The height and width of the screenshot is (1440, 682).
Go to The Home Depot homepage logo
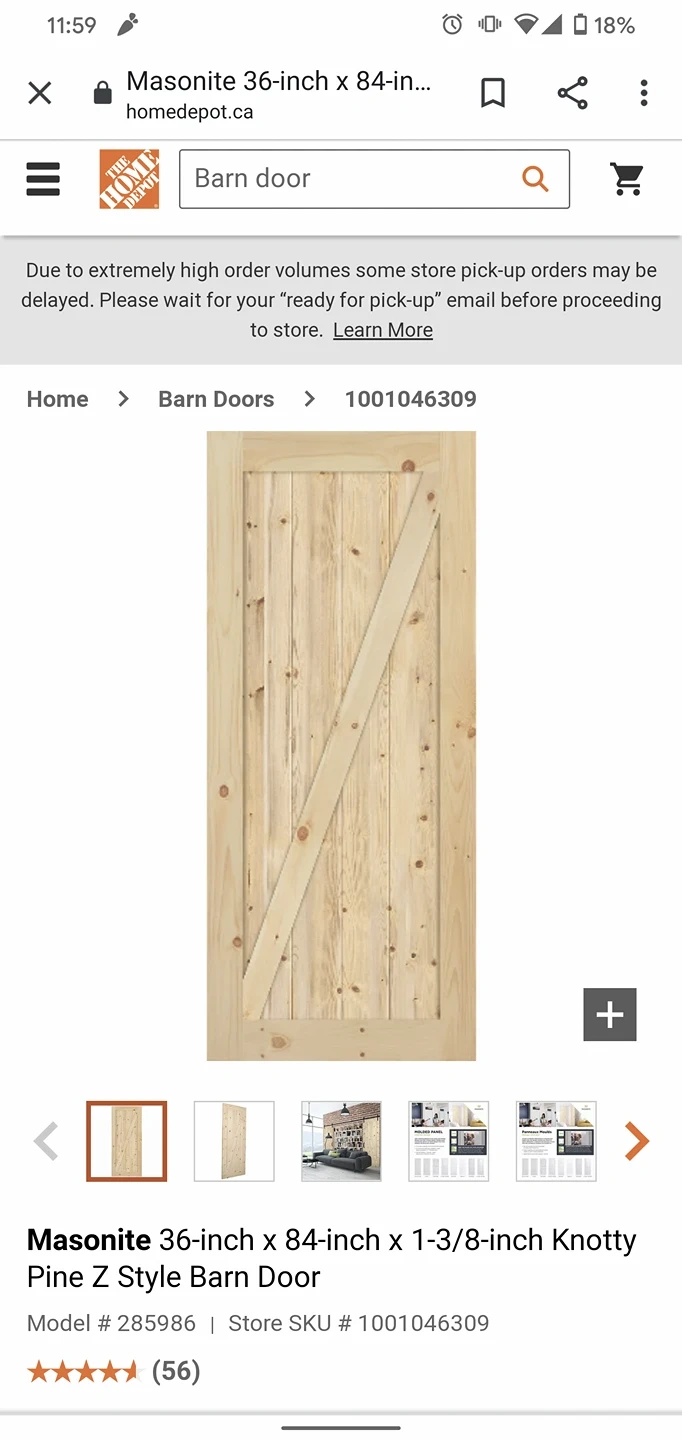pyautogui.click(x=129, y=179)
